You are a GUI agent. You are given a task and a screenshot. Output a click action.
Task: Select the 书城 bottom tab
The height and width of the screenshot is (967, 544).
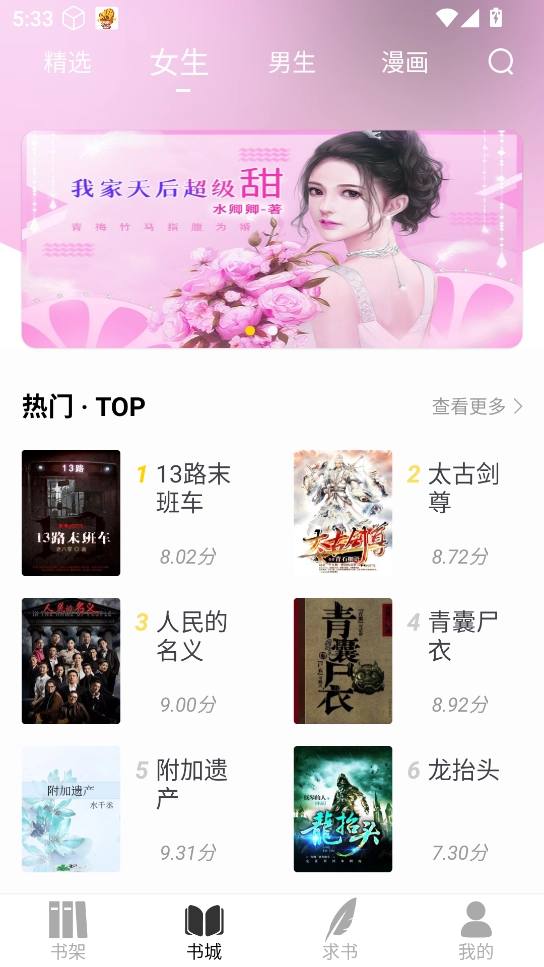pyautogui.click(x=204, y=930)
